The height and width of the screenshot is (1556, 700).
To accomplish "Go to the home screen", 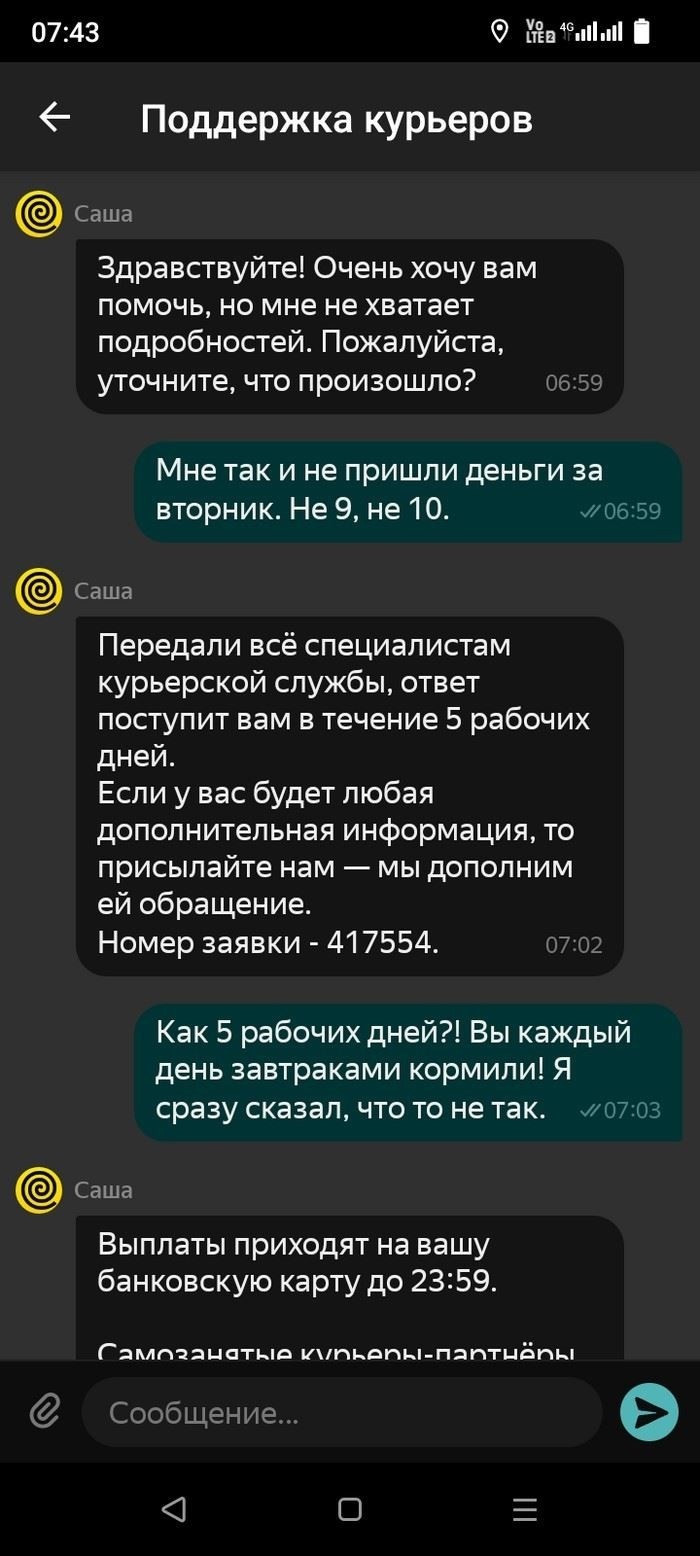I will pyautogui.click(x=349, y=1508).
